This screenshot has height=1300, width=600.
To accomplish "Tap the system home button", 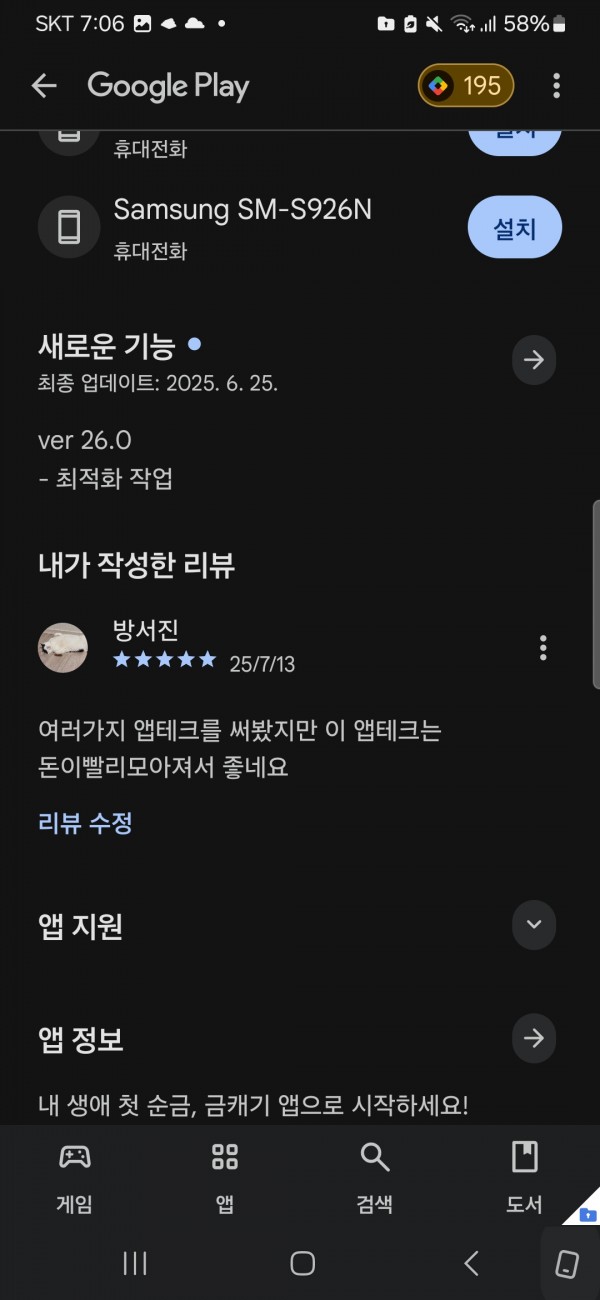I will click(302, 1263).
